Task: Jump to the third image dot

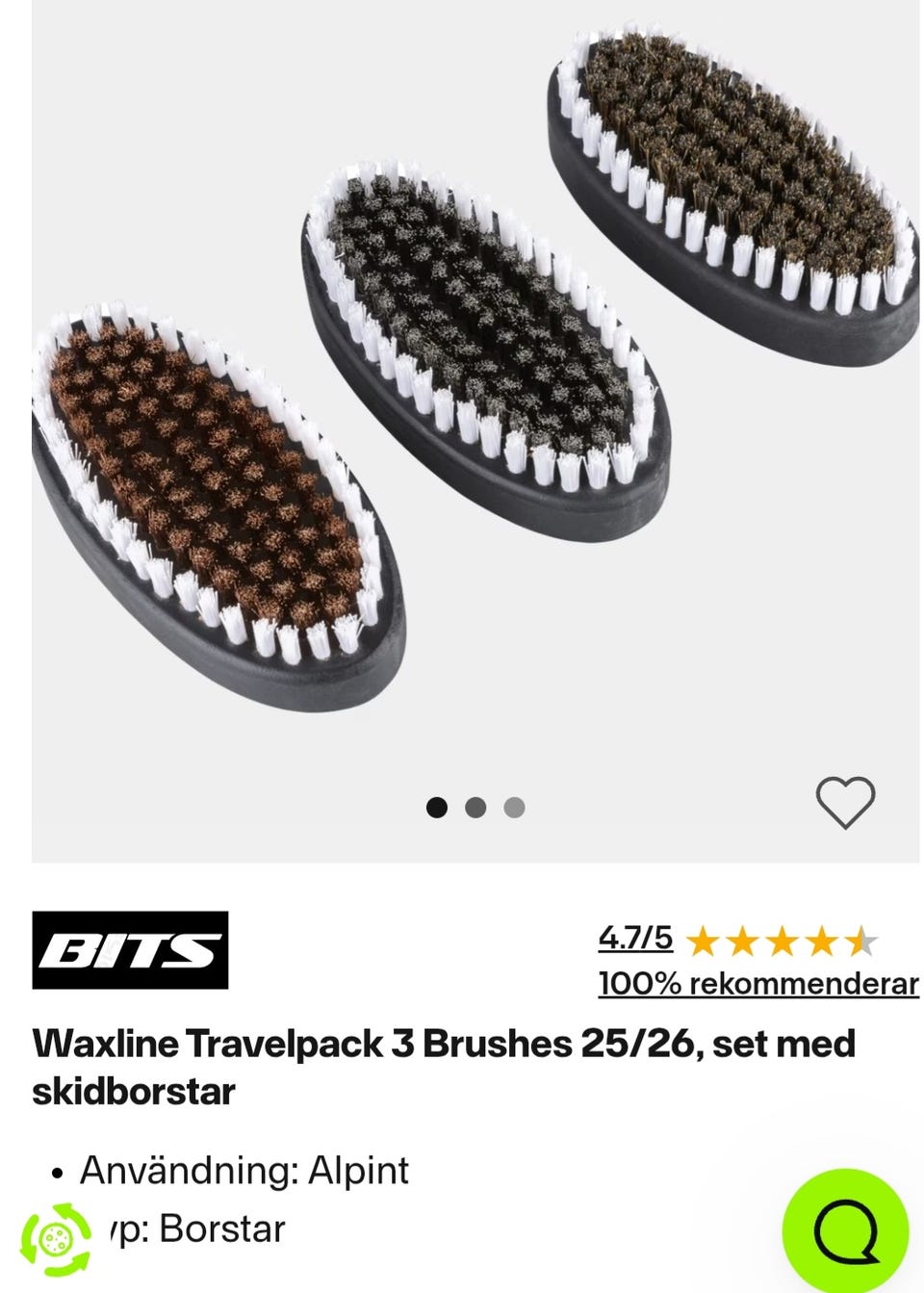Action: point(515,808)
